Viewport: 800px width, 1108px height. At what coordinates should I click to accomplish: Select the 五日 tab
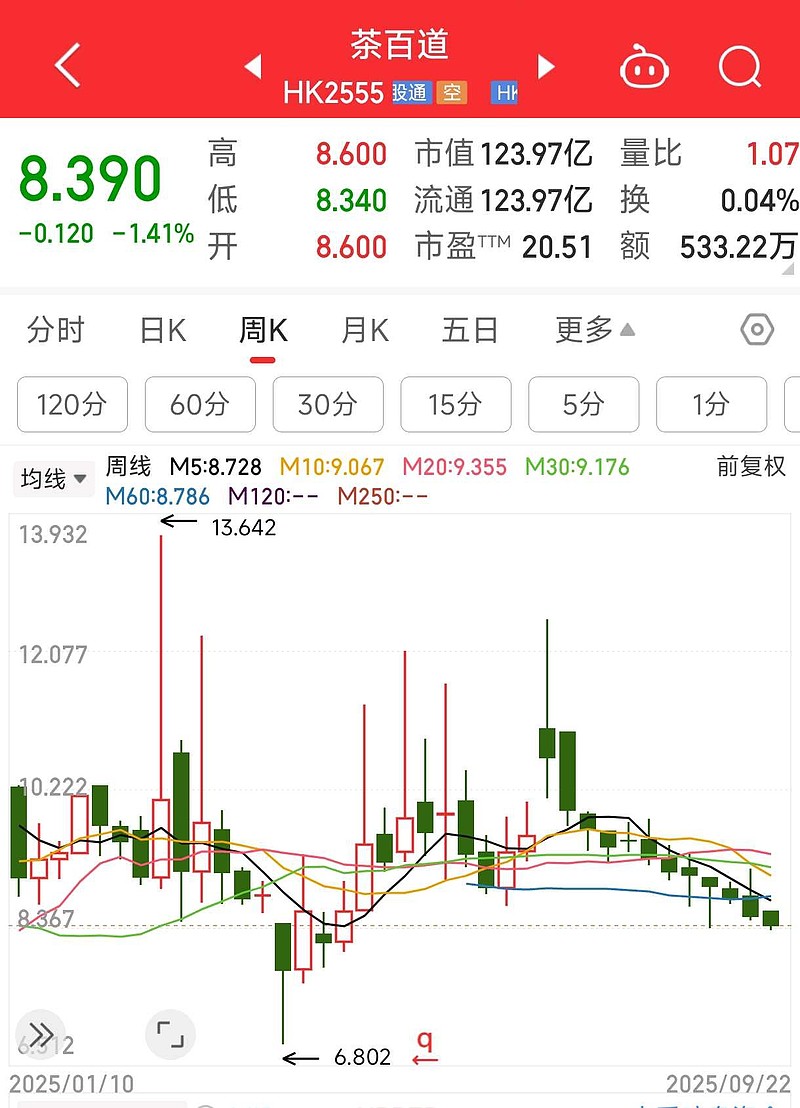coord(470,330)
